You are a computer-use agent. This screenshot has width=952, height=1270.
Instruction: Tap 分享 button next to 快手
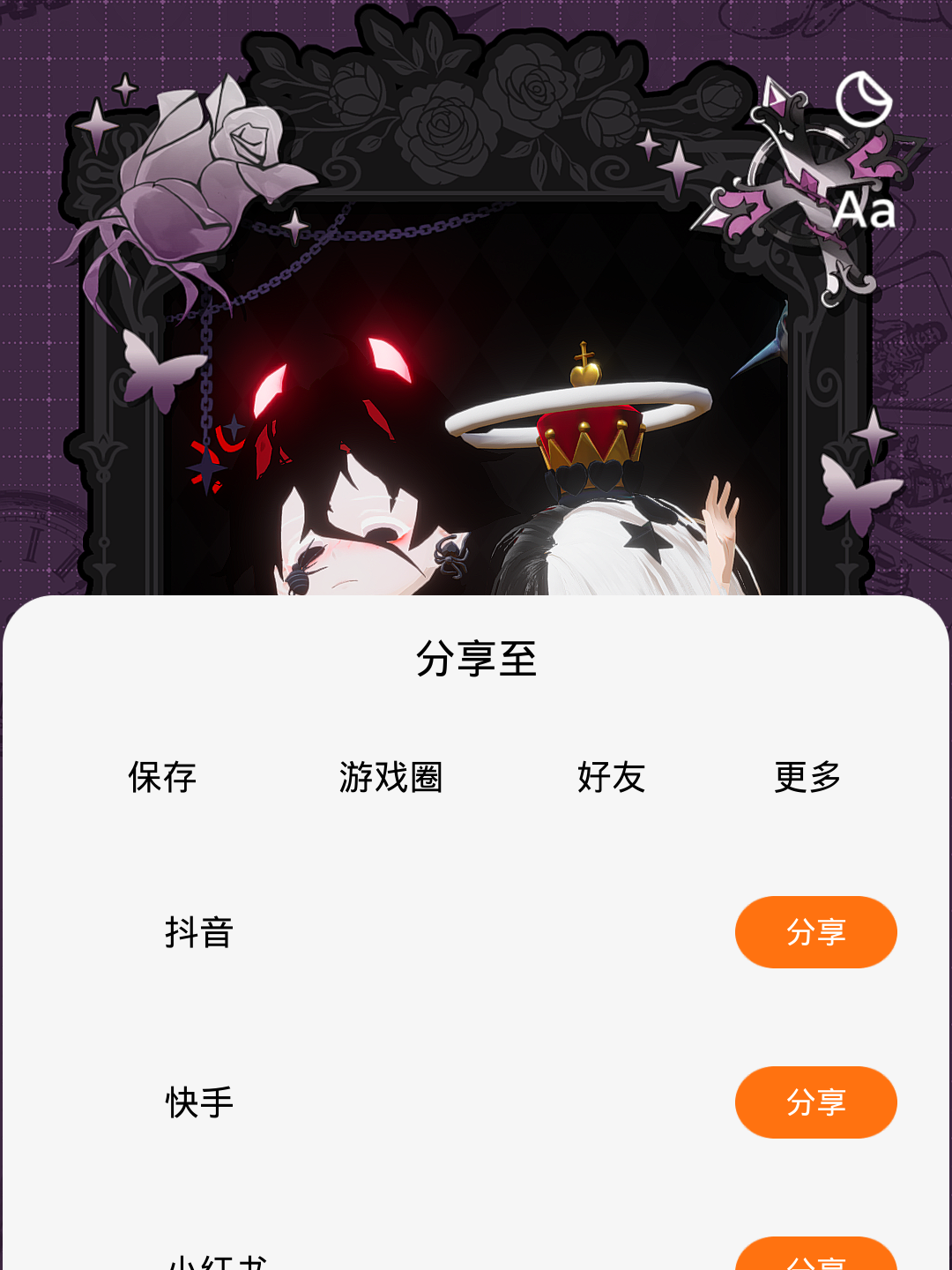pyautogui.click(x=816, y=1102)
